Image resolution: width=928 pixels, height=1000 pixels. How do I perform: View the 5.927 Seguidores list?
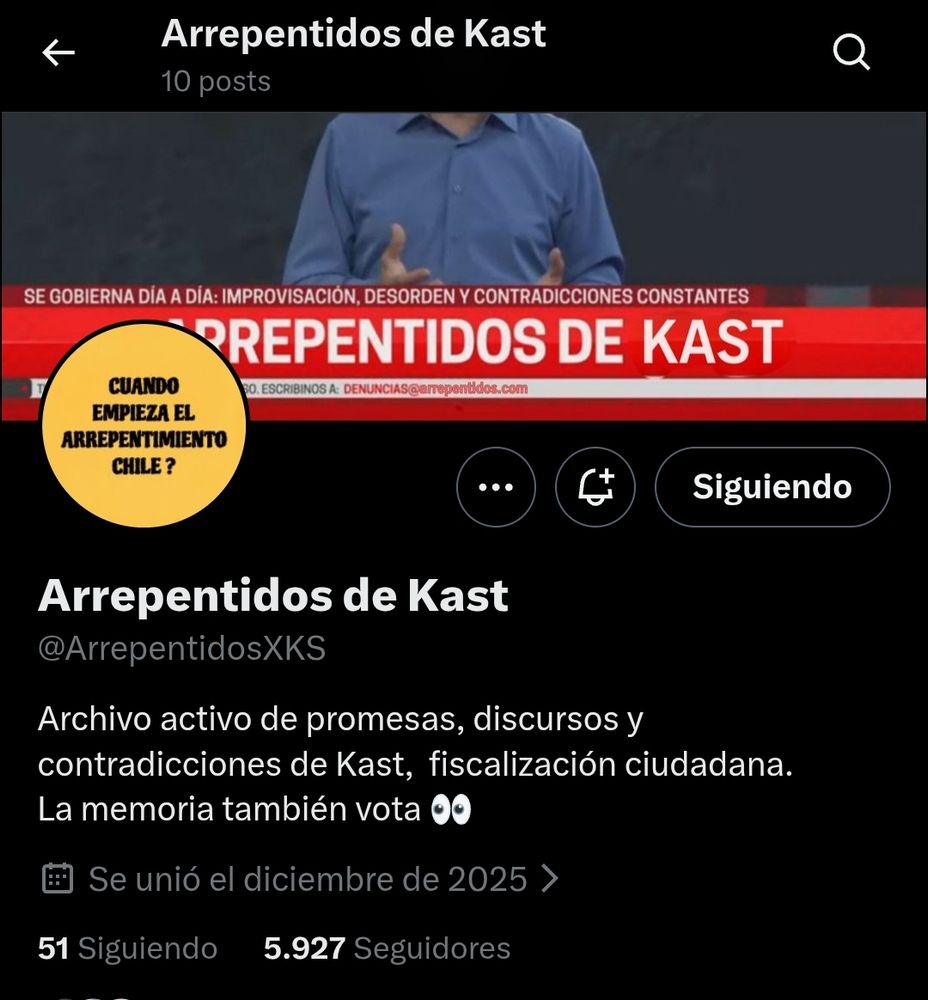tap(387, 947)
